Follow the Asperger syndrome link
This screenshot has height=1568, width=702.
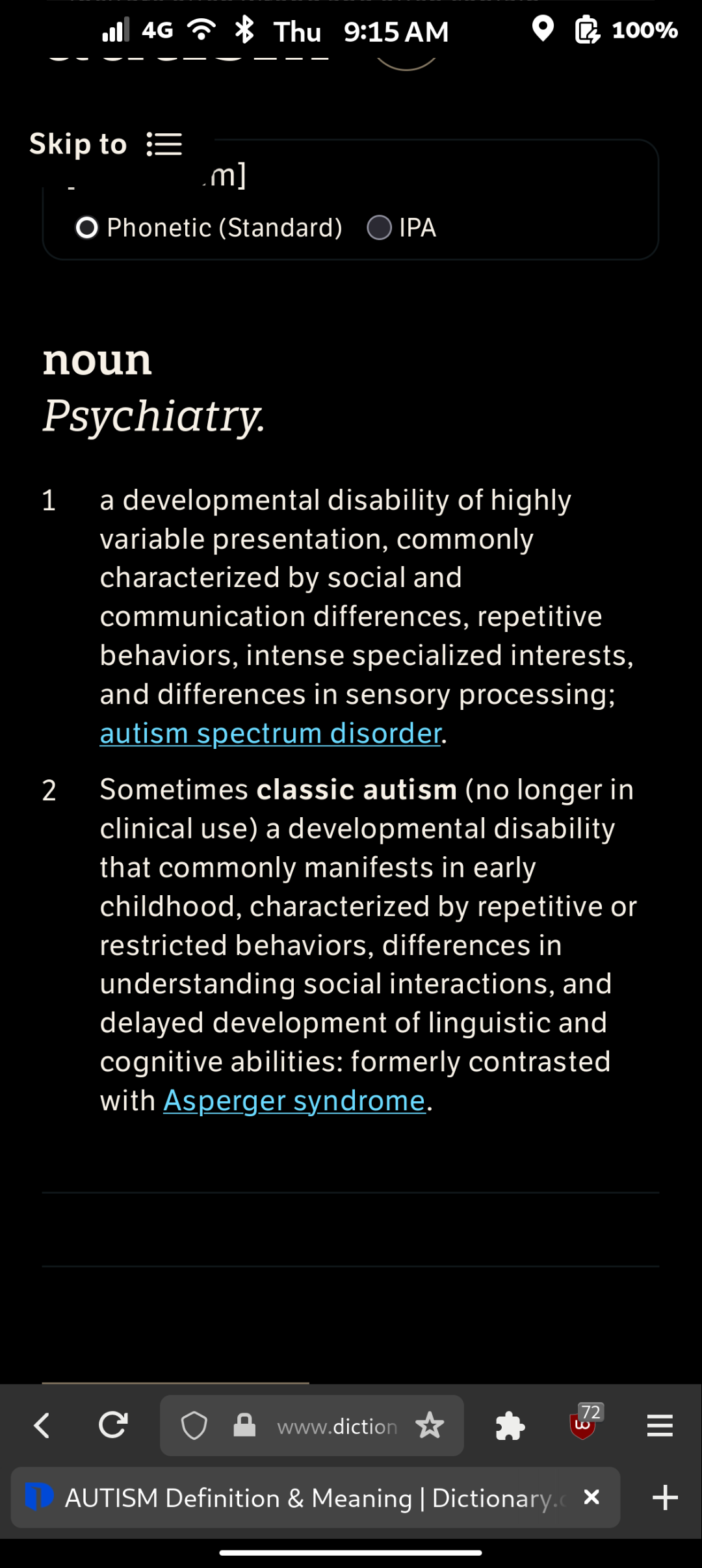coord(294,1101)
